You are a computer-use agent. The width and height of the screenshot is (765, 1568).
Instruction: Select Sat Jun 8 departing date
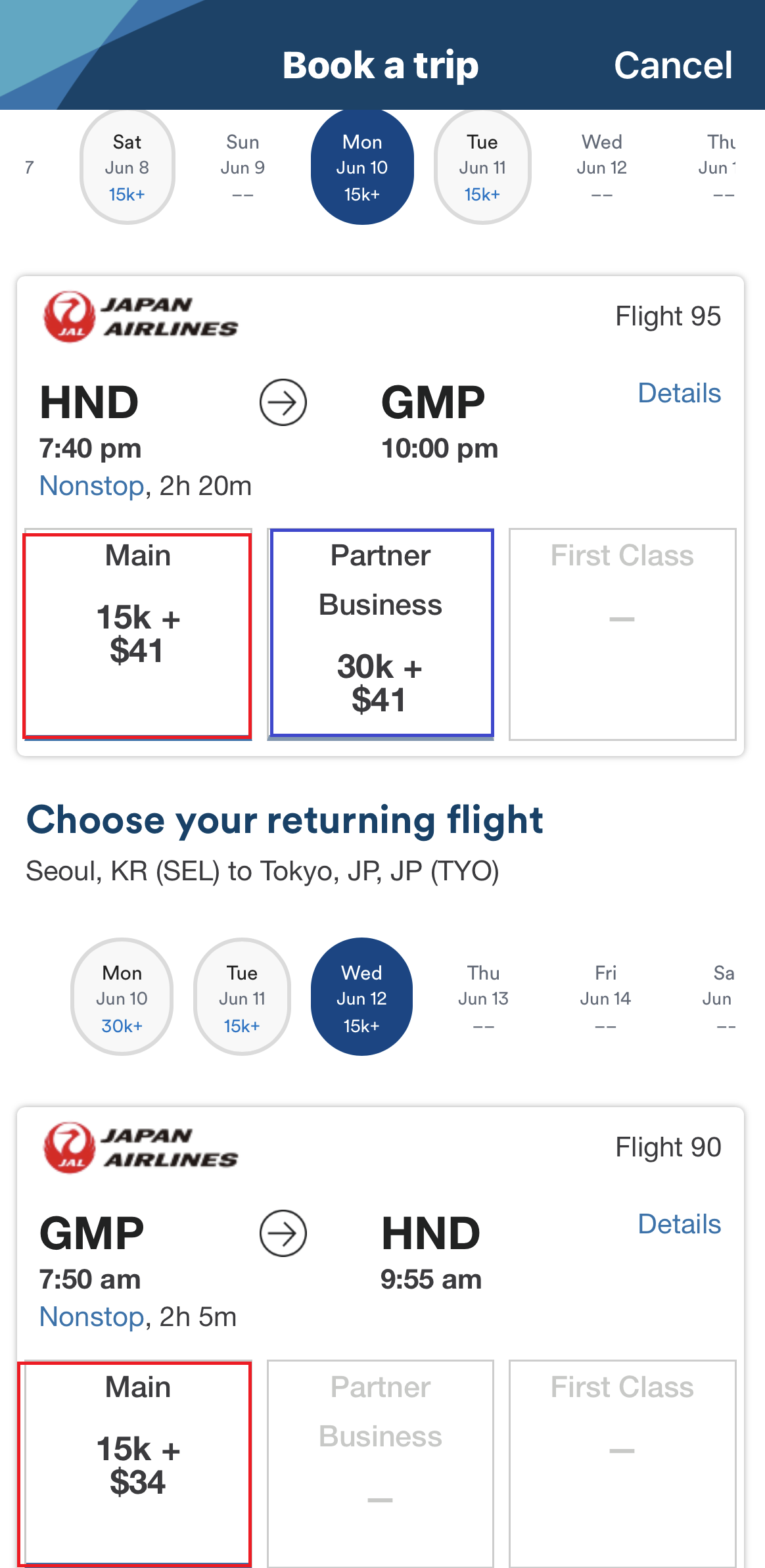coord(127,167)
